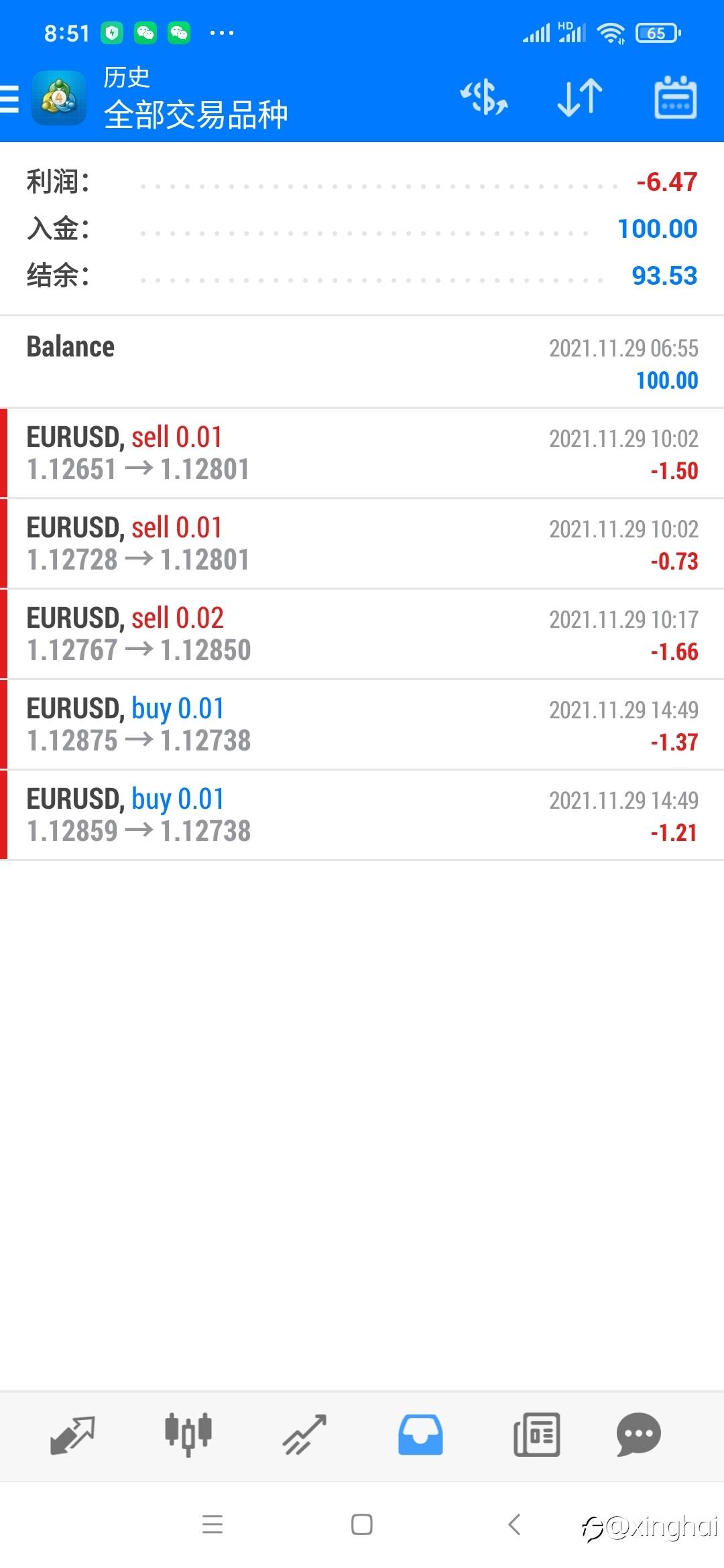
Task: Change the history sort order
Action: tap(580, 97)
